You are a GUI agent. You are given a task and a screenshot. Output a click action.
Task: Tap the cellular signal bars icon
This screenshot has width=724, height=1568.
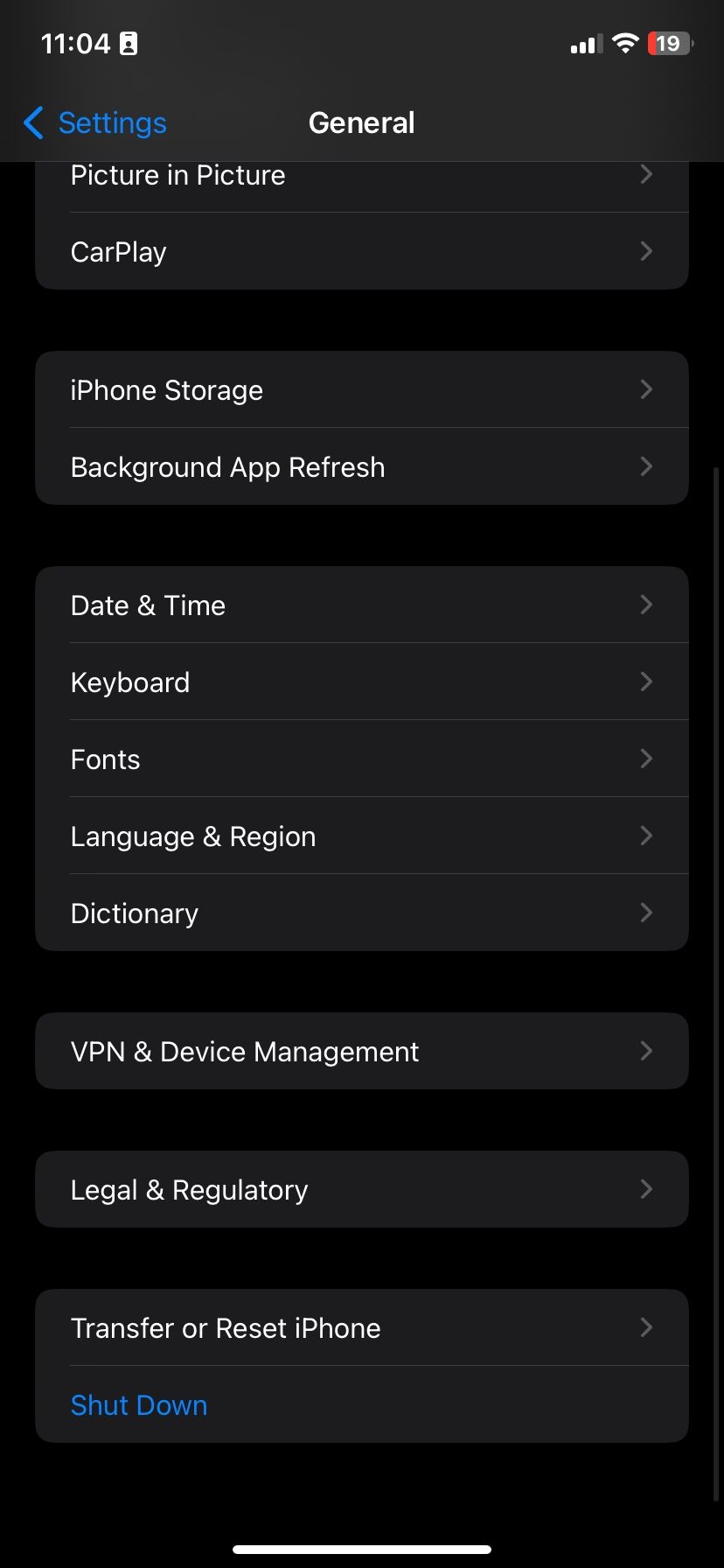[585, 43]
